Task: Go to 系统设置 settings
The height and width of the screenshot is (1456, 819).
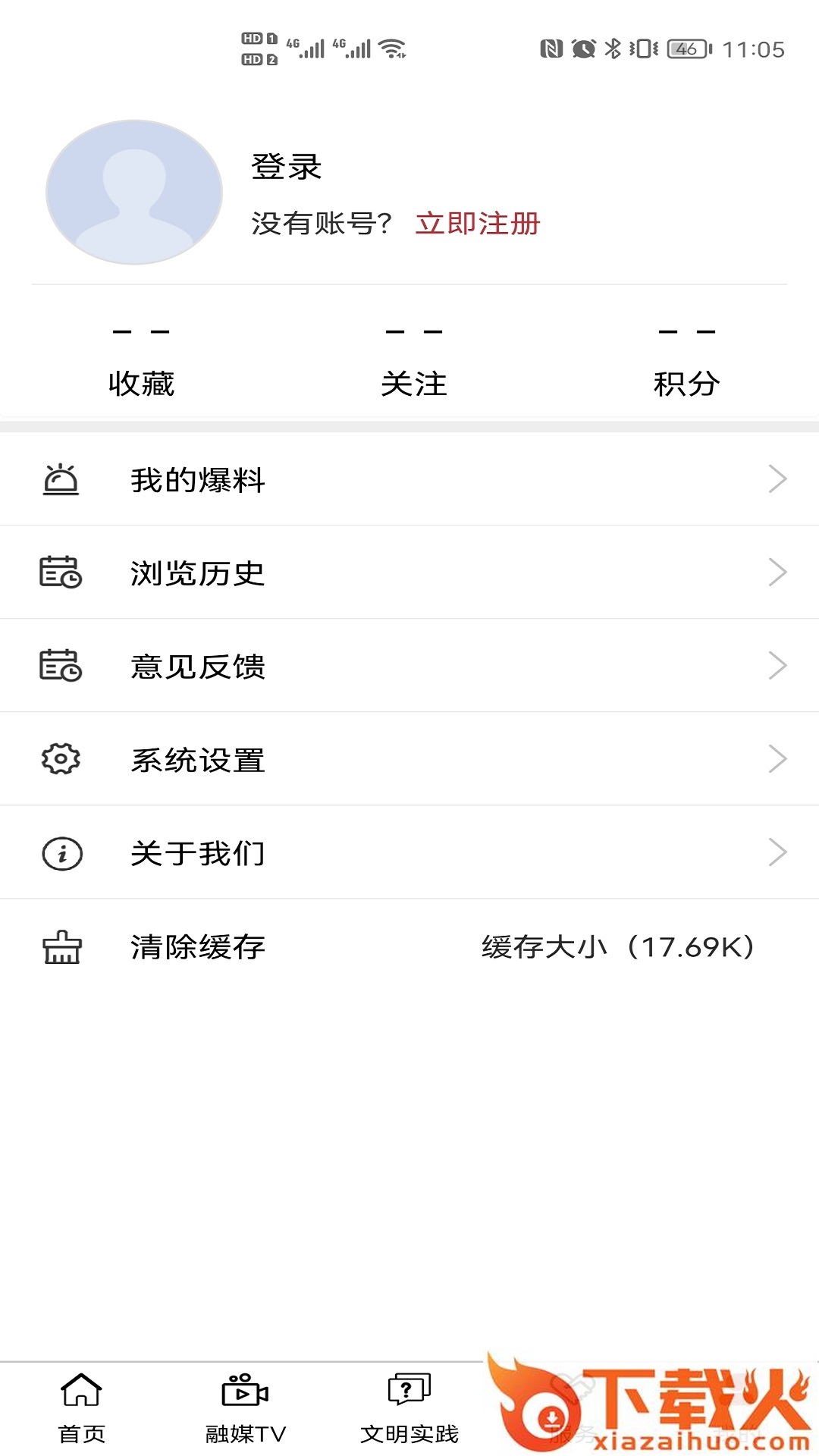Action: pyautogui.click(x=409, y=759)
